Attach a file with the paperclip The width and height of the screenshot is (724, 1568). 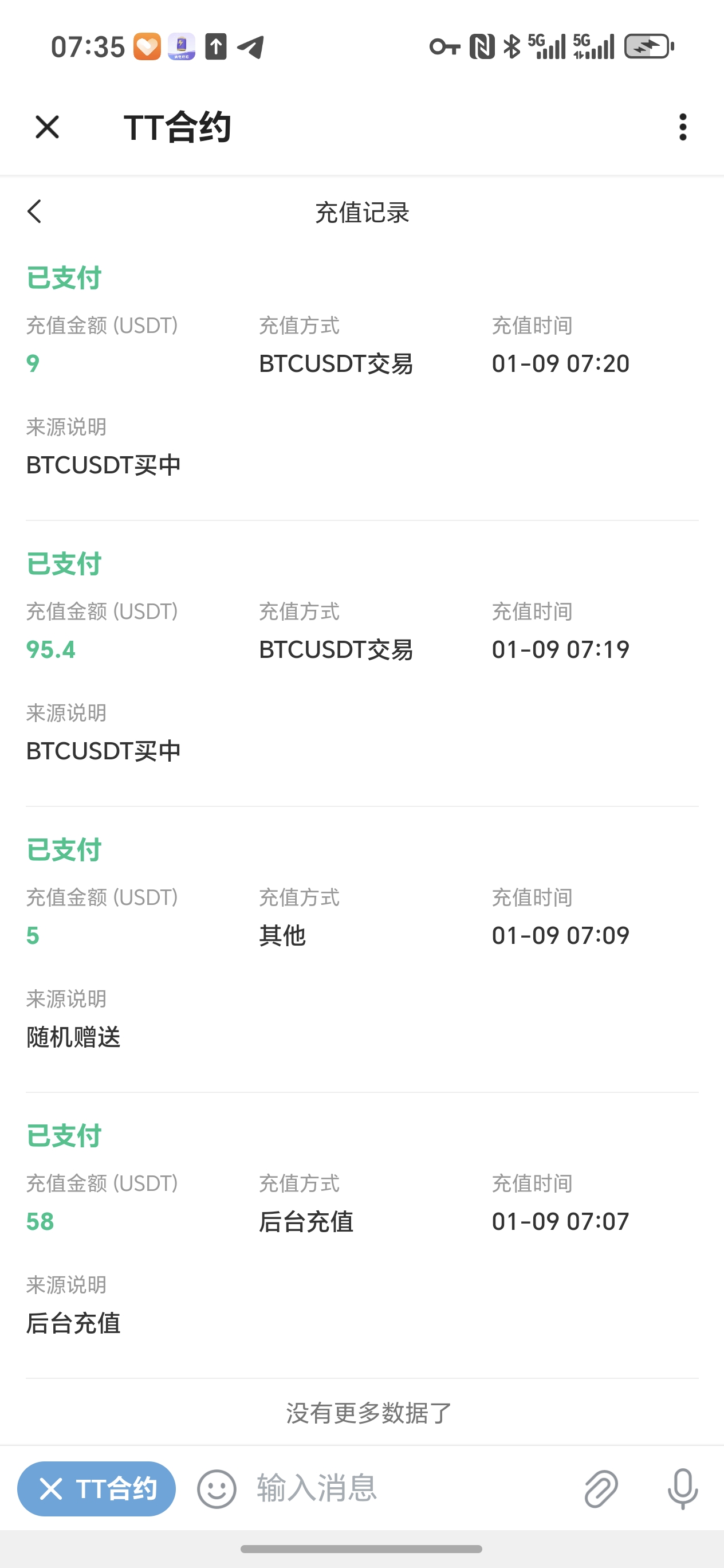600,1489
